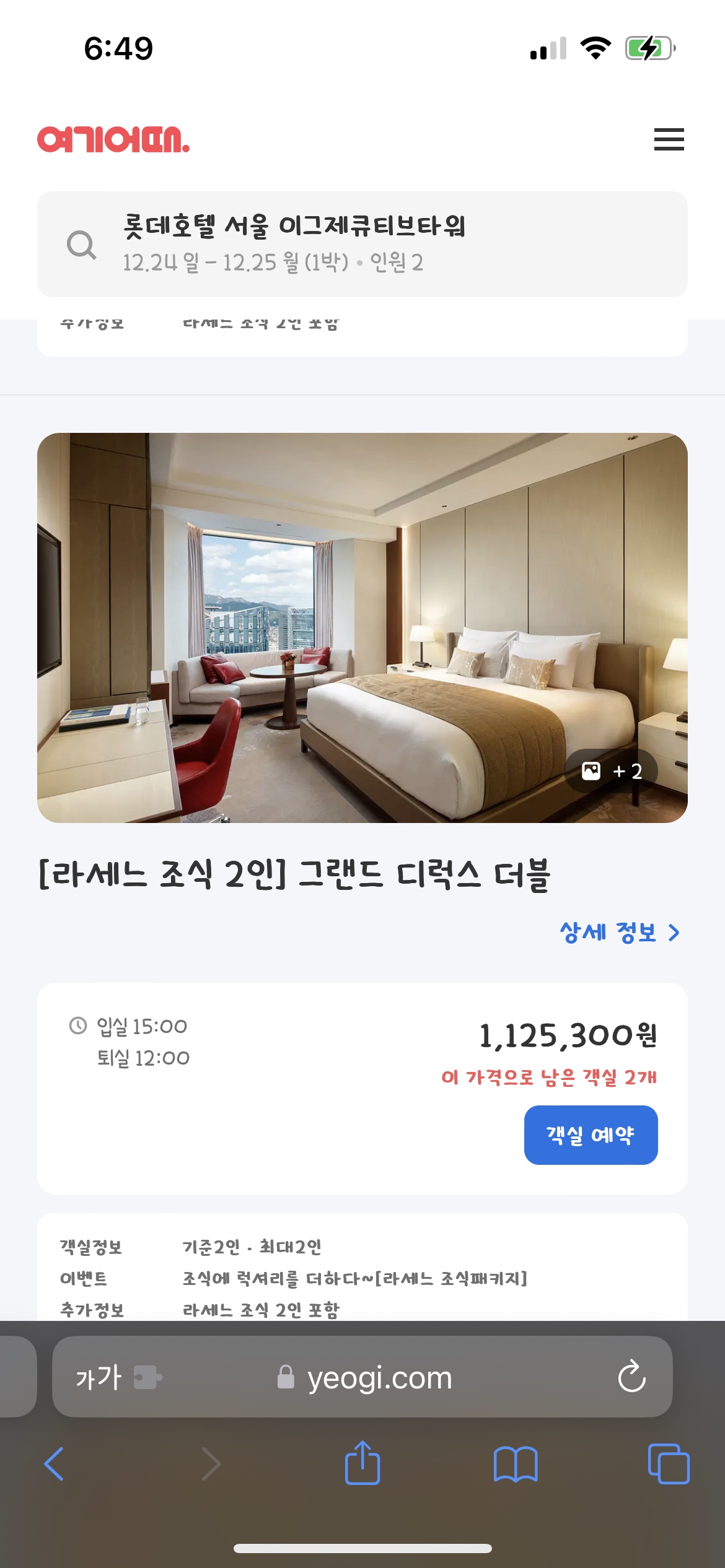Tap the hotel search box
725x1568 pixels.
tap(362, 244)
